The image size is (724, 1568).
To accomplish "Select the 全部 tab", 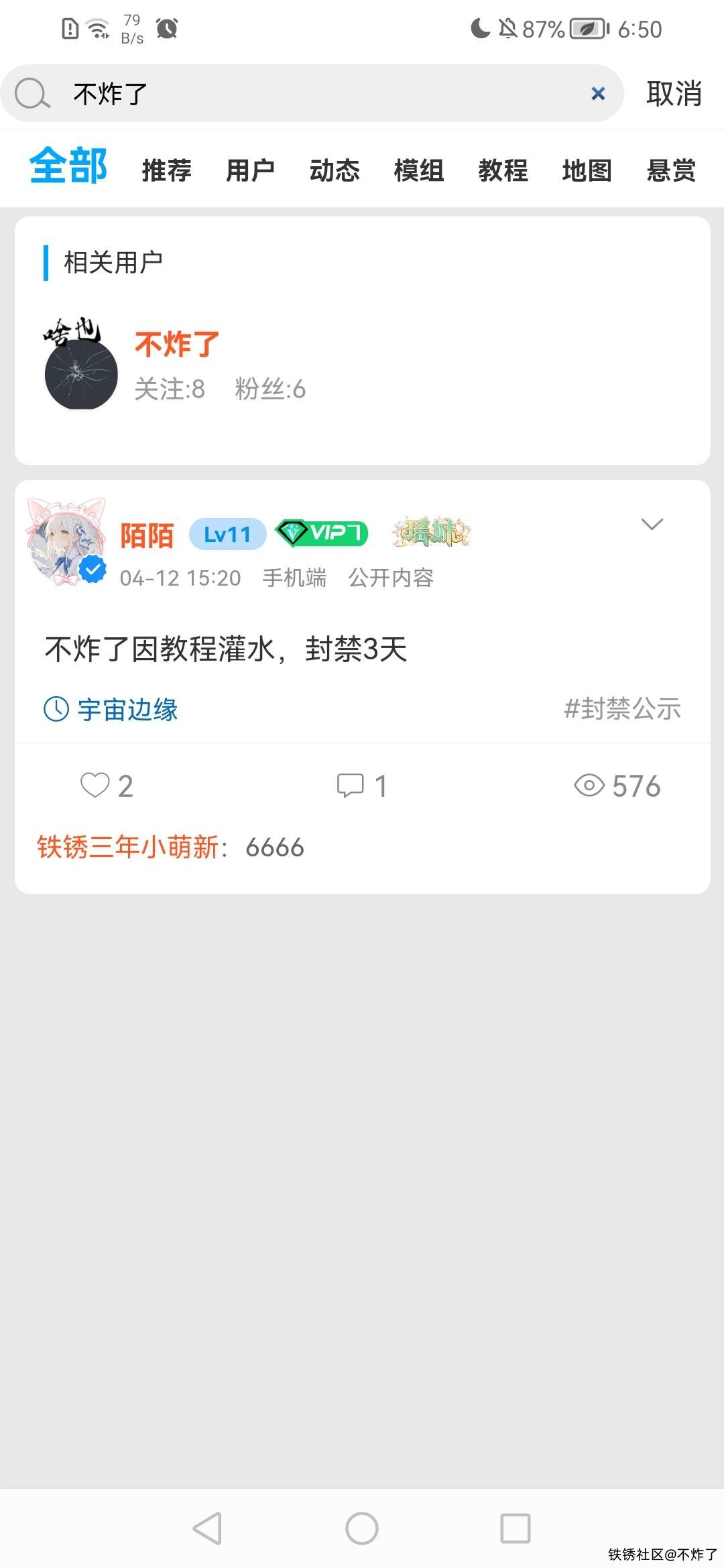I will tap(68, 166).
